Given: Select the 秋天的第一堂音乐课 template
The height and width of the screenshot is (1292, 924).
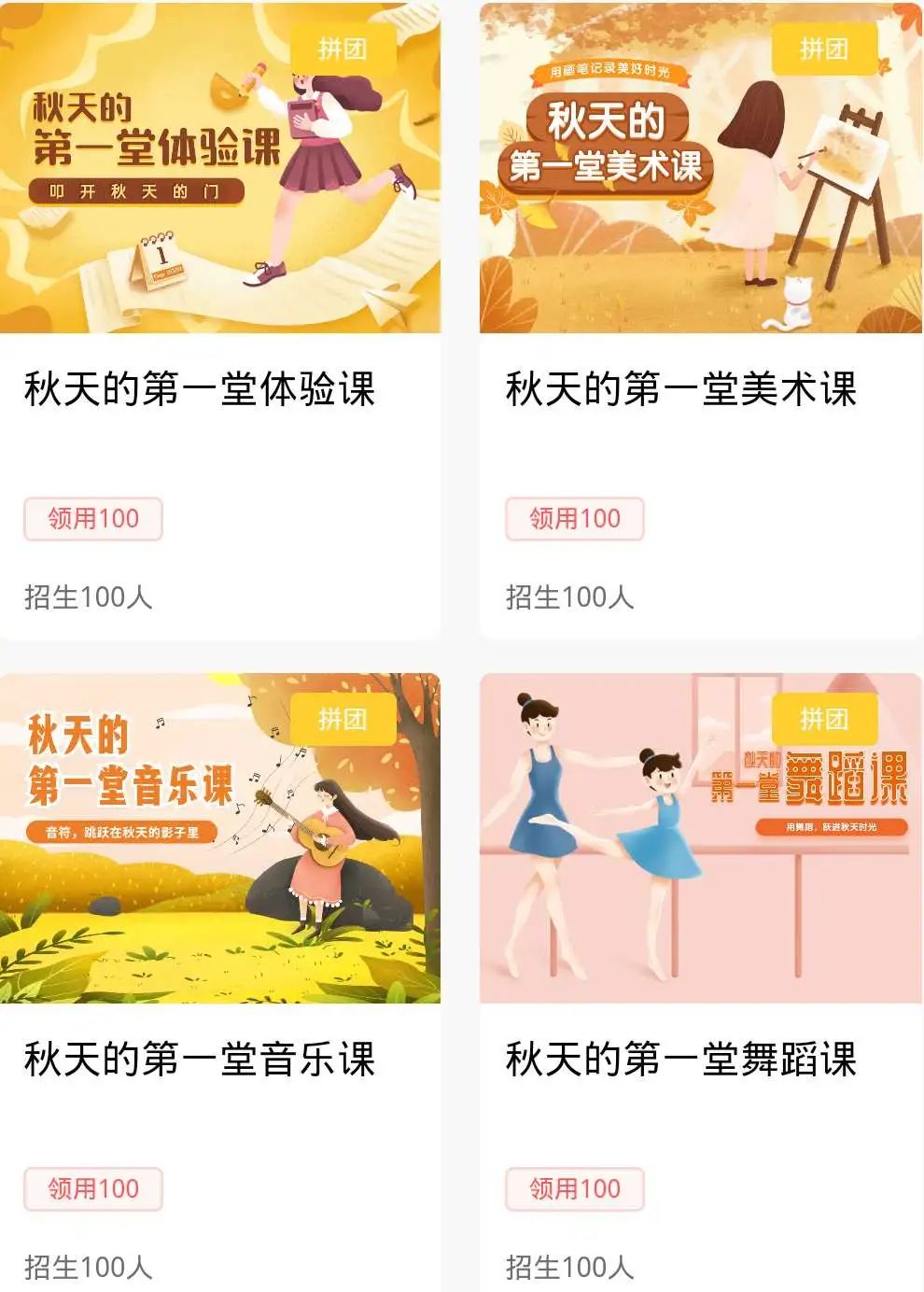Looking at the screenshot, I should tap(220, 838).
